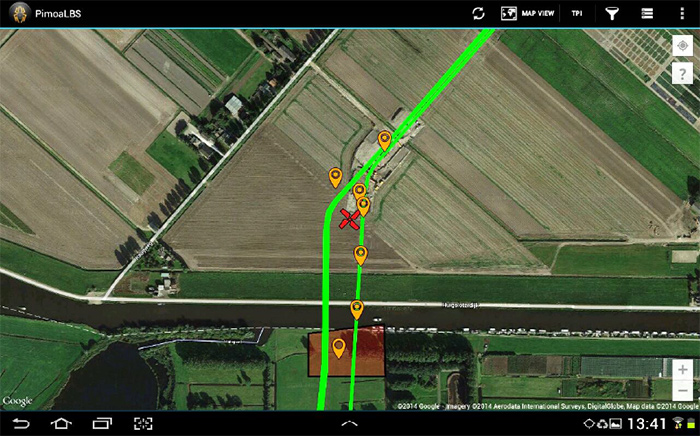Open the recent apps view
The image size is (700, 436).
click(102, 423)
